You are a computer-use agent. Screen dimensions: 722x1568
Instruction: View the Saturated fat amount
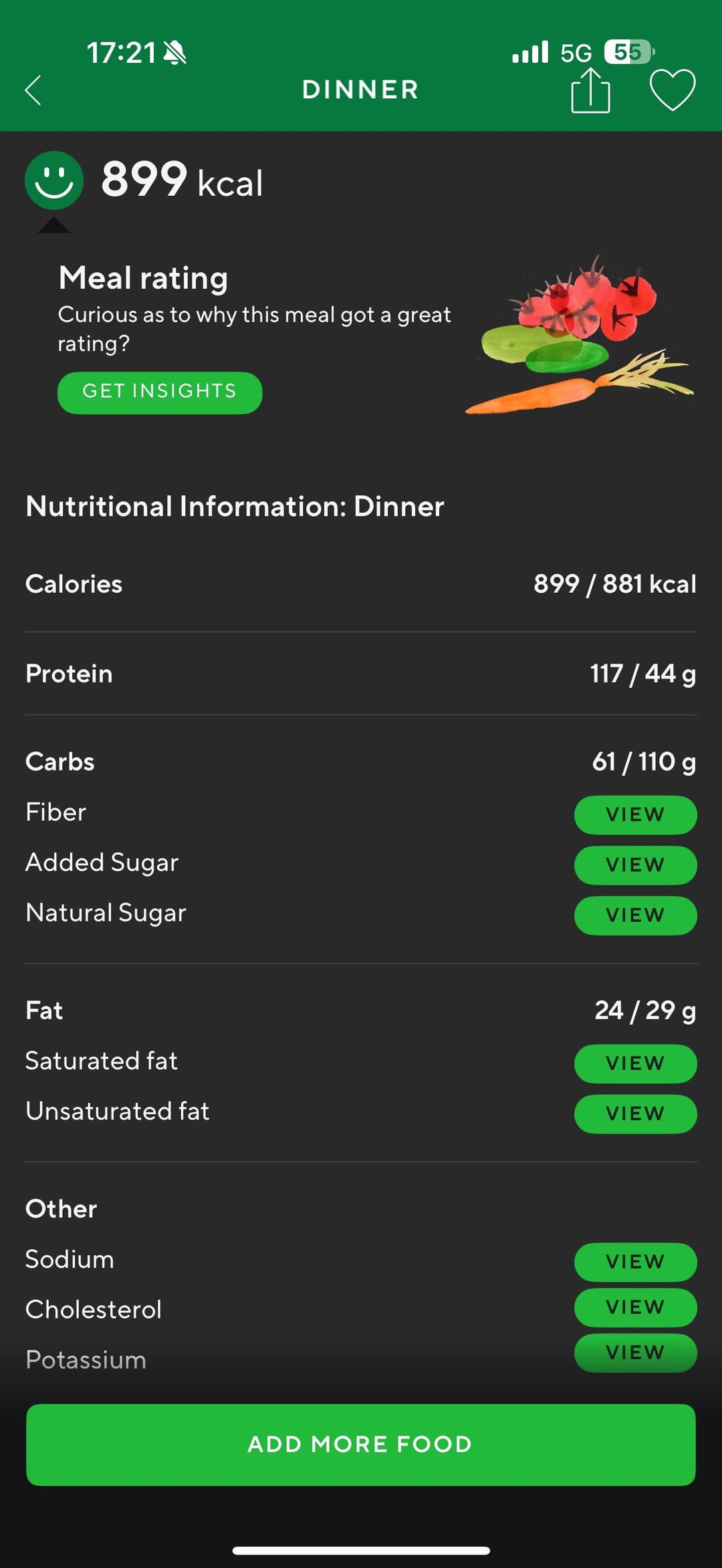(635, 1063)
